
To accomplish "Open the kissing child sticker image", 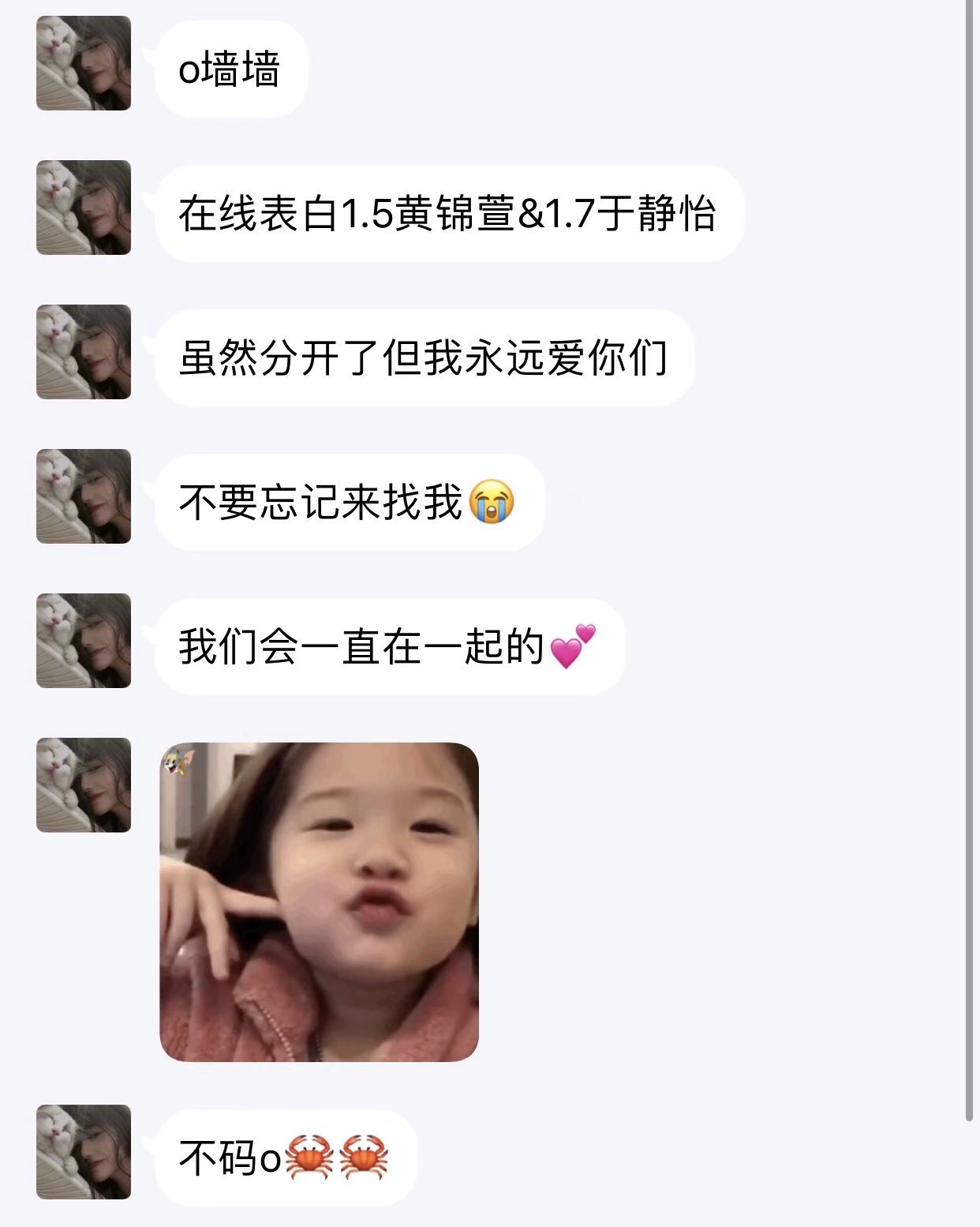I will (319, 902).
